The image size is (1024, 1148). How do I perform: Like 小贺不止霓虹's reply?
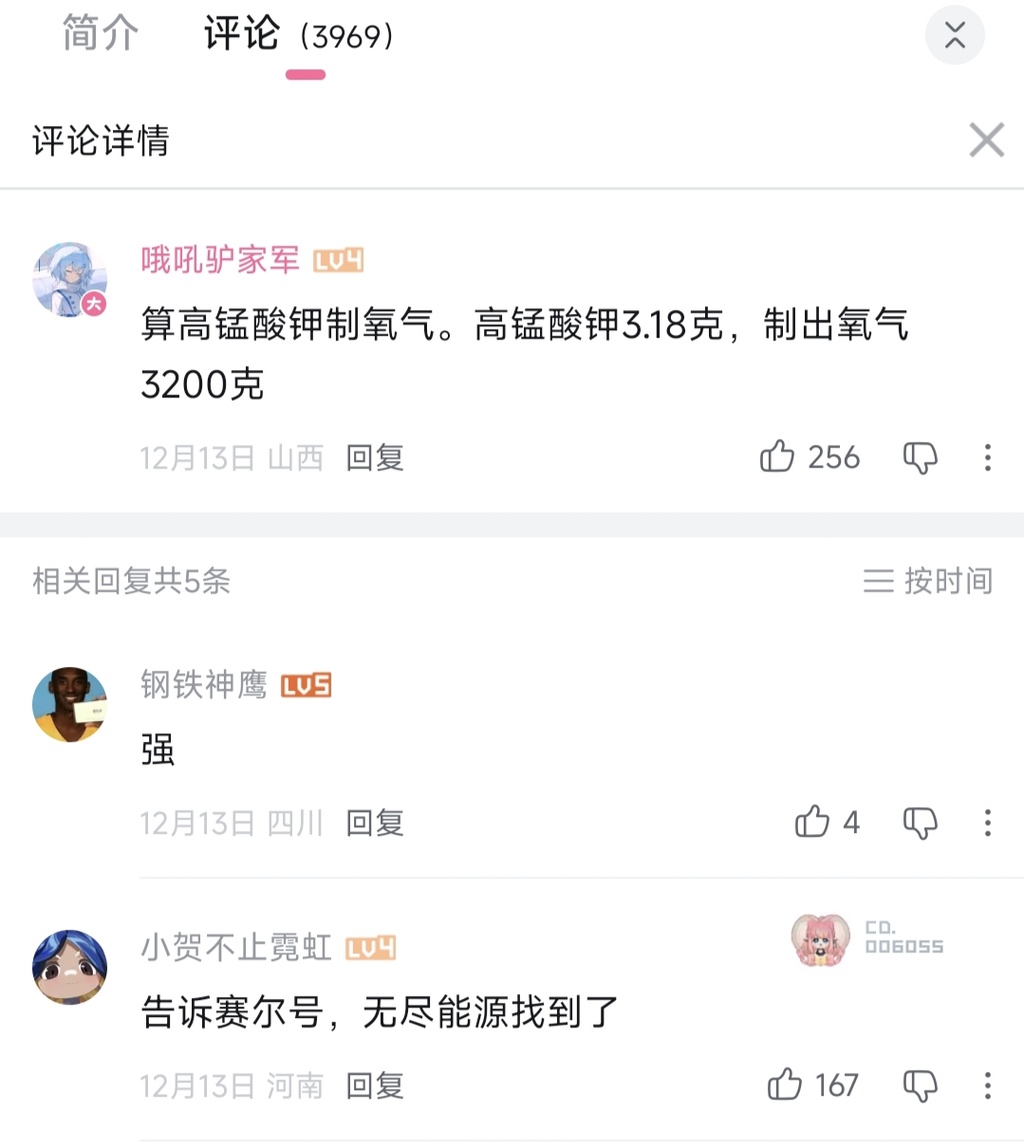pos(785,1085)
